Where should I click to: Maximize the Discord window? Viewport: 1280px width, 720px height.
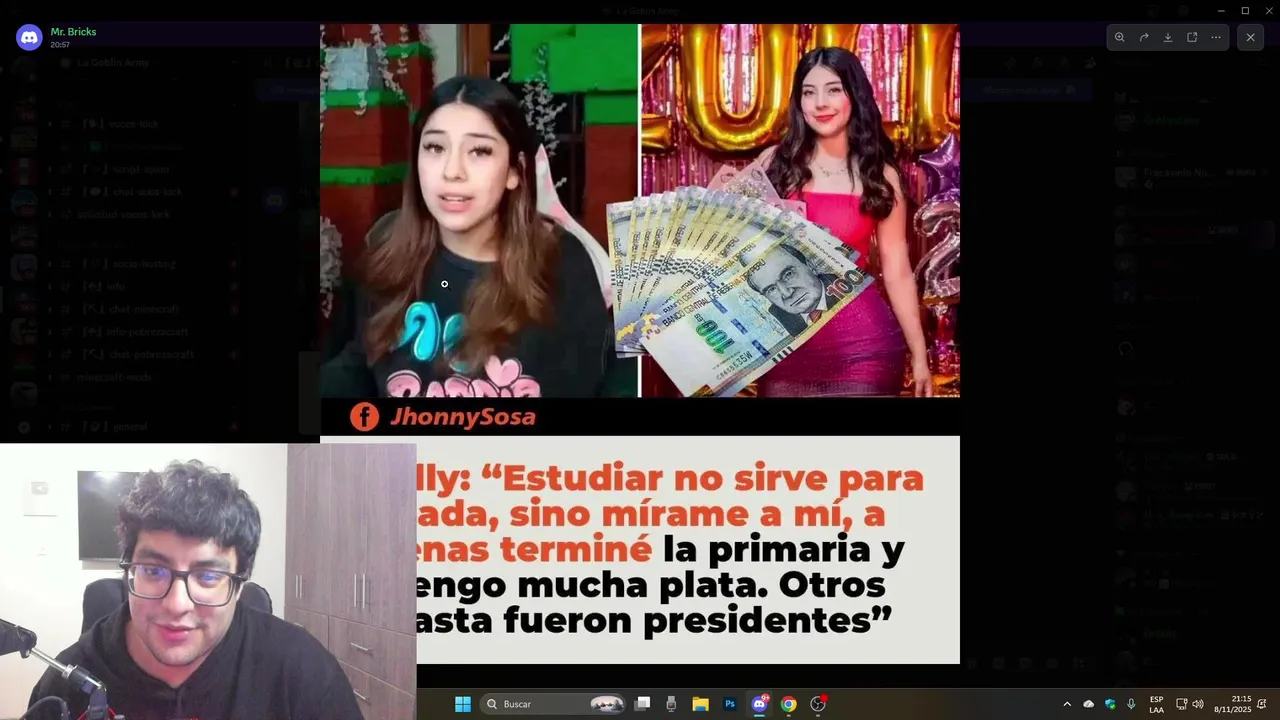1245,10
